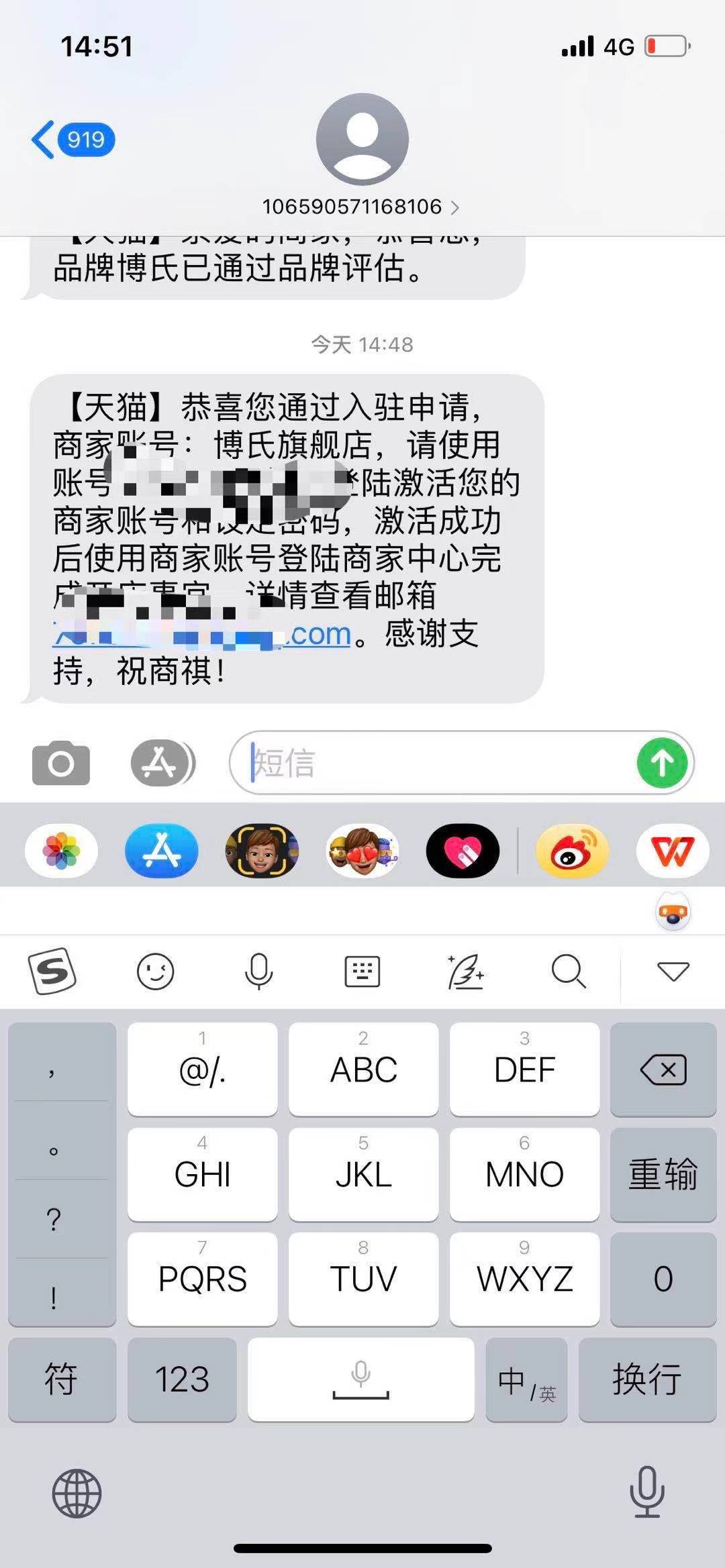Open the blue App Store iMessage app
Image resolution: width=725 pixels, height=1568 pixels.
click(162, 851)
